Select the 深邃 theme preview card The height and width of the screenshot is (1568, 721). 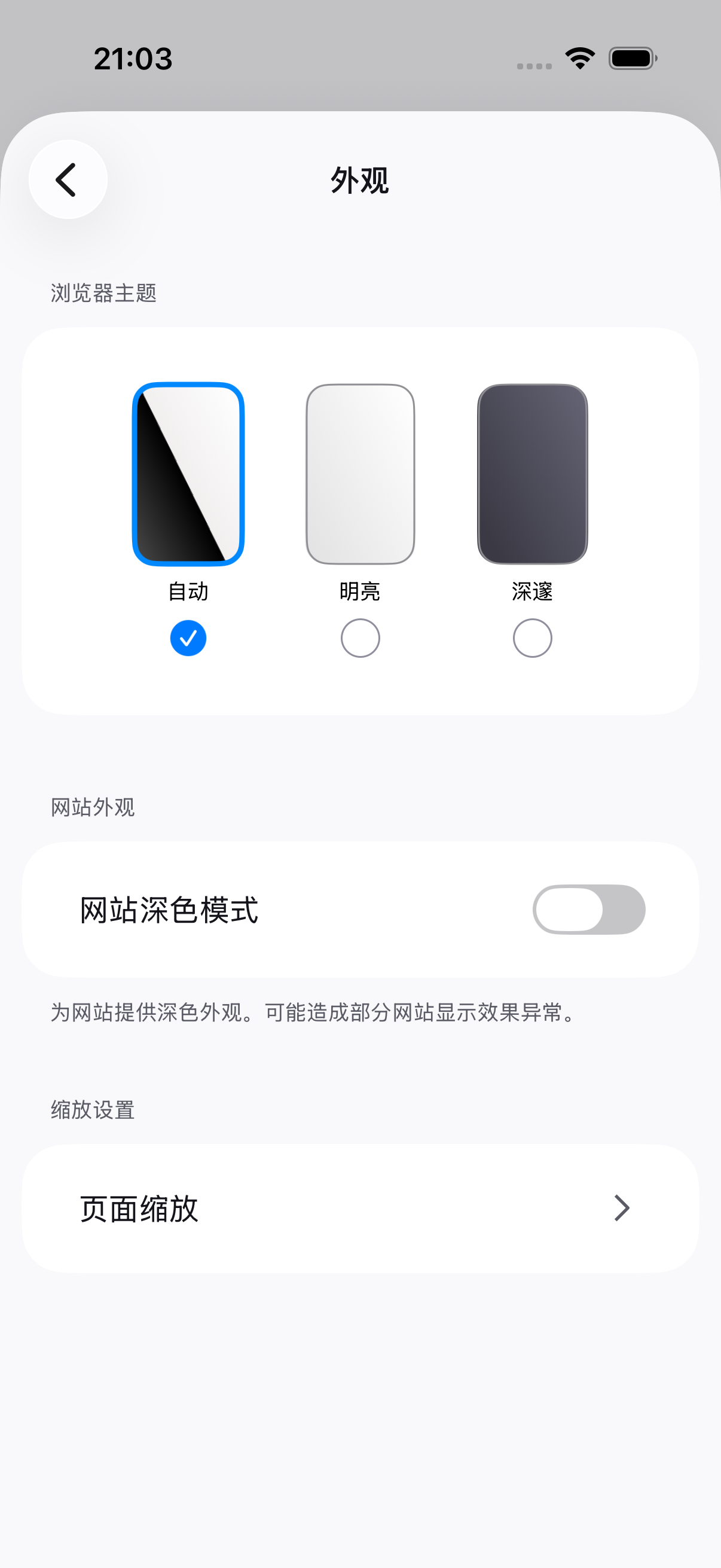(x=533, y=474)
